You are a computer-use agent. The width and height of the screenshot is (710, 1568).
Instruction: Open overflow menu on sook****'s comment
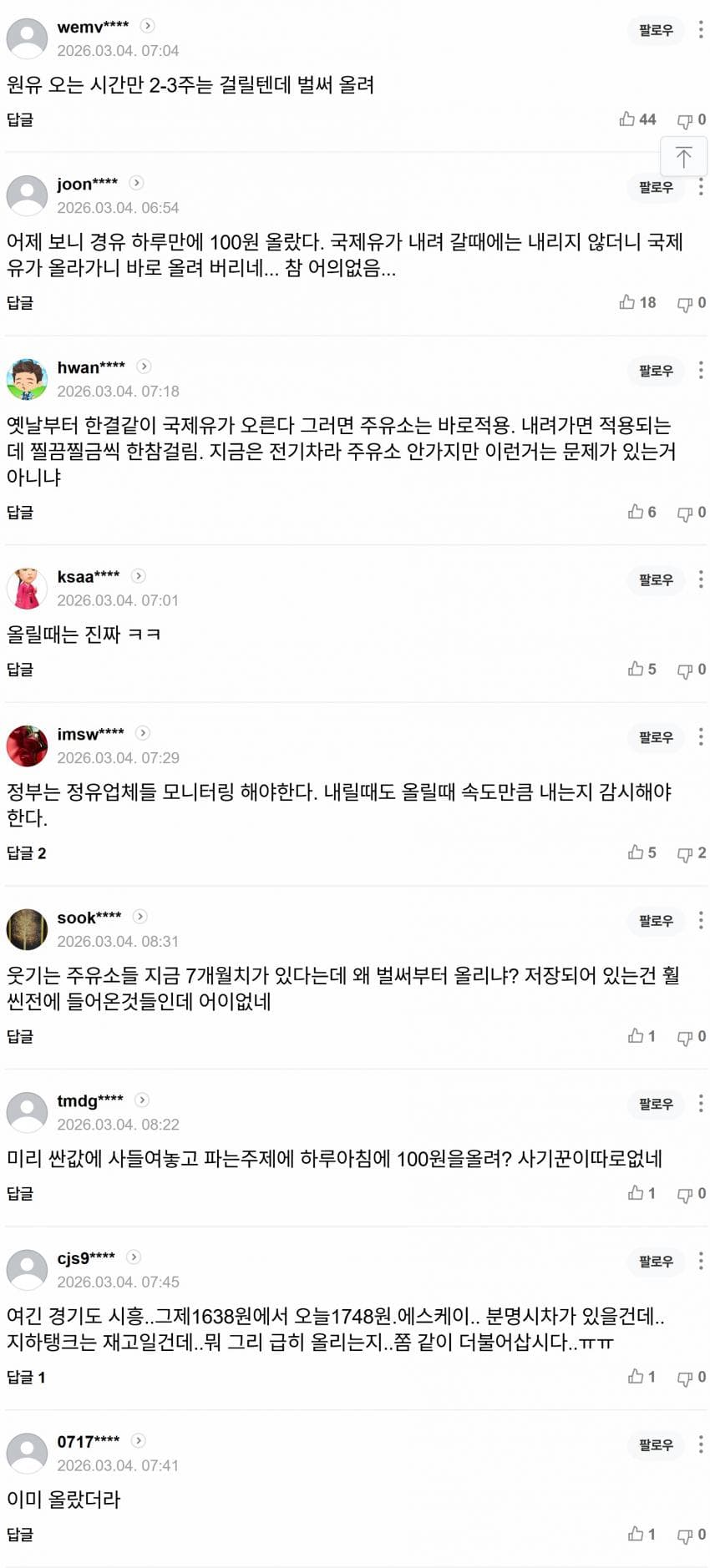click(x=700, y=920)
